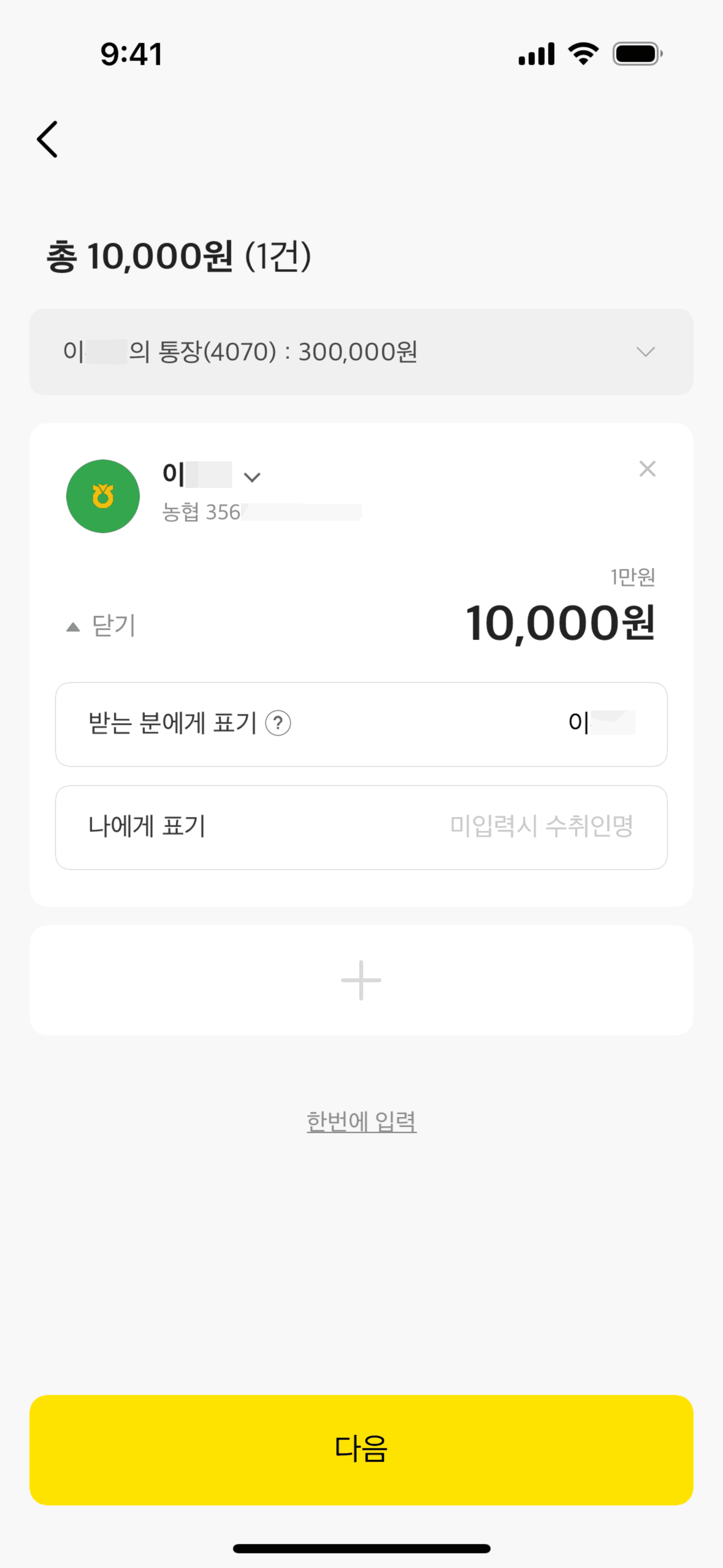Screen dimensions: 723x1568
Task: Add another recipient with the plus card
Action: (361, 980)
